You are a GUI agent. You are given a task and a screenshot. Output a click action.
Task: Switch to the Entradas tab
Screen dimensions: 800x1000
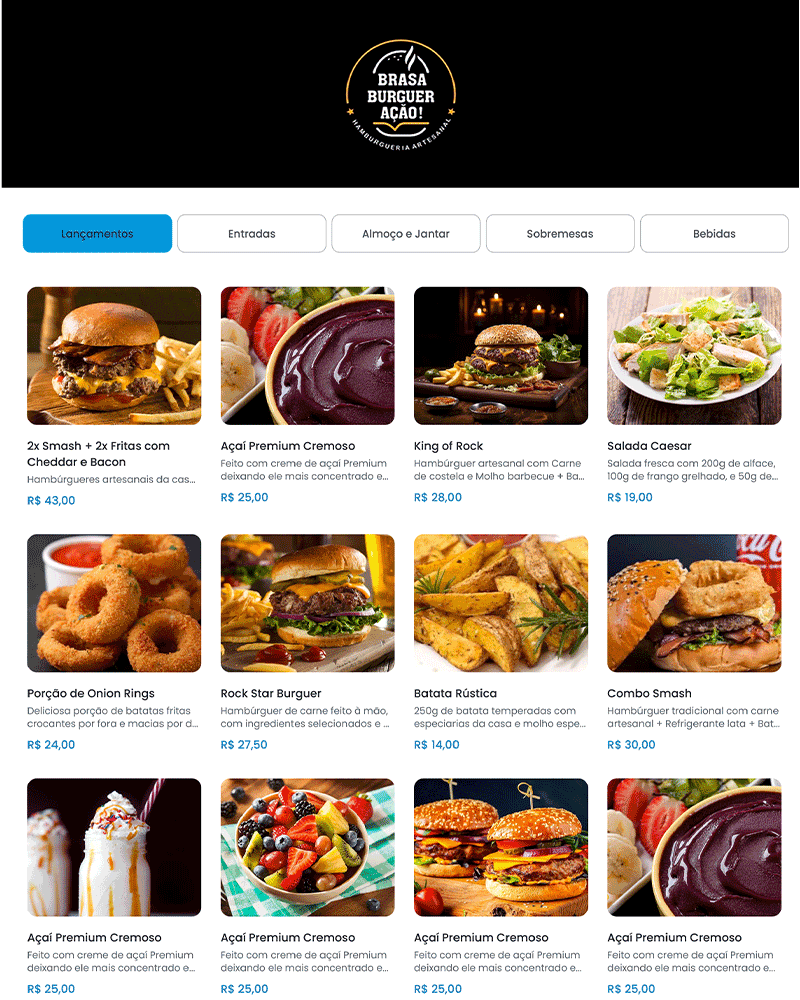pyautogui.click(x=251, y=234)
